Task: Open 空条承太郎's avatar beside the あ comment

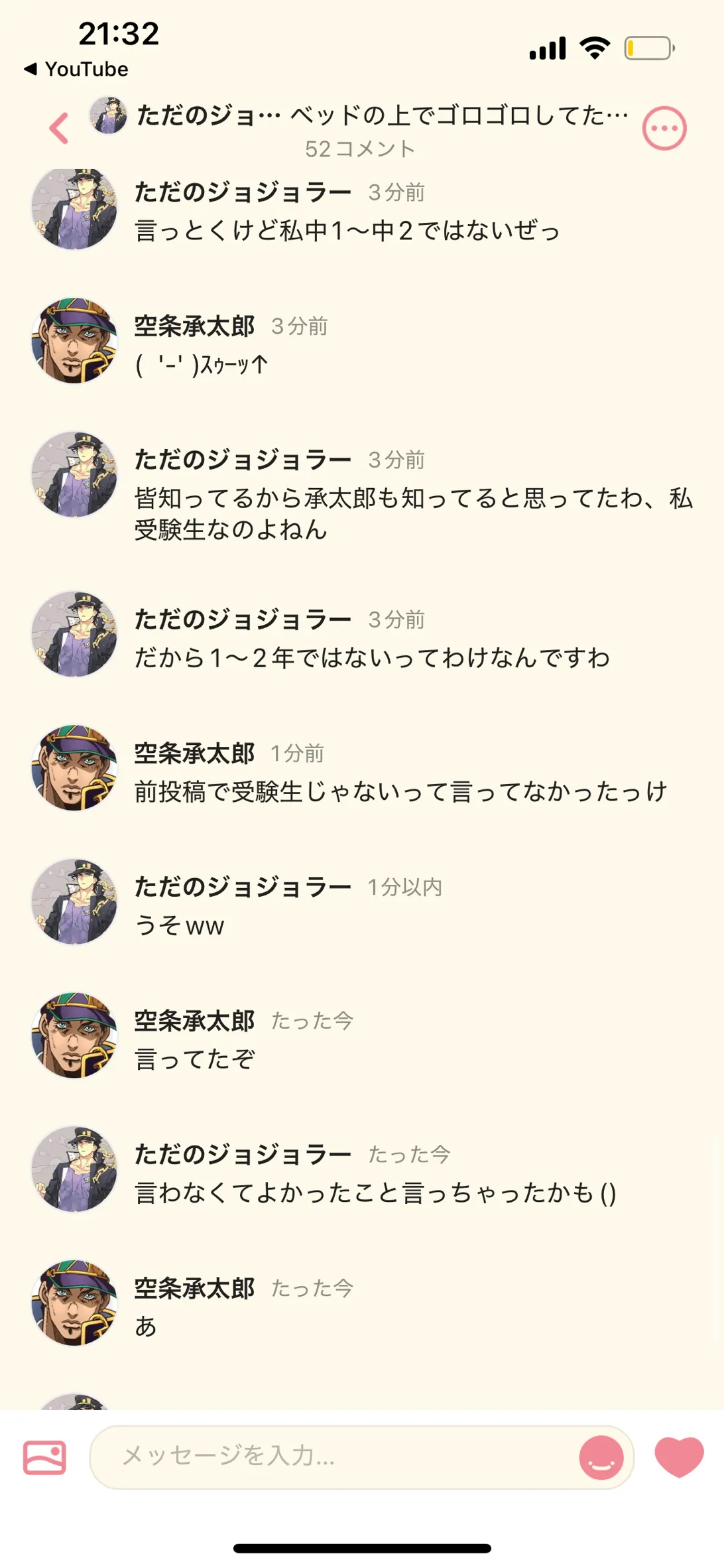Action: point(74,1302)
